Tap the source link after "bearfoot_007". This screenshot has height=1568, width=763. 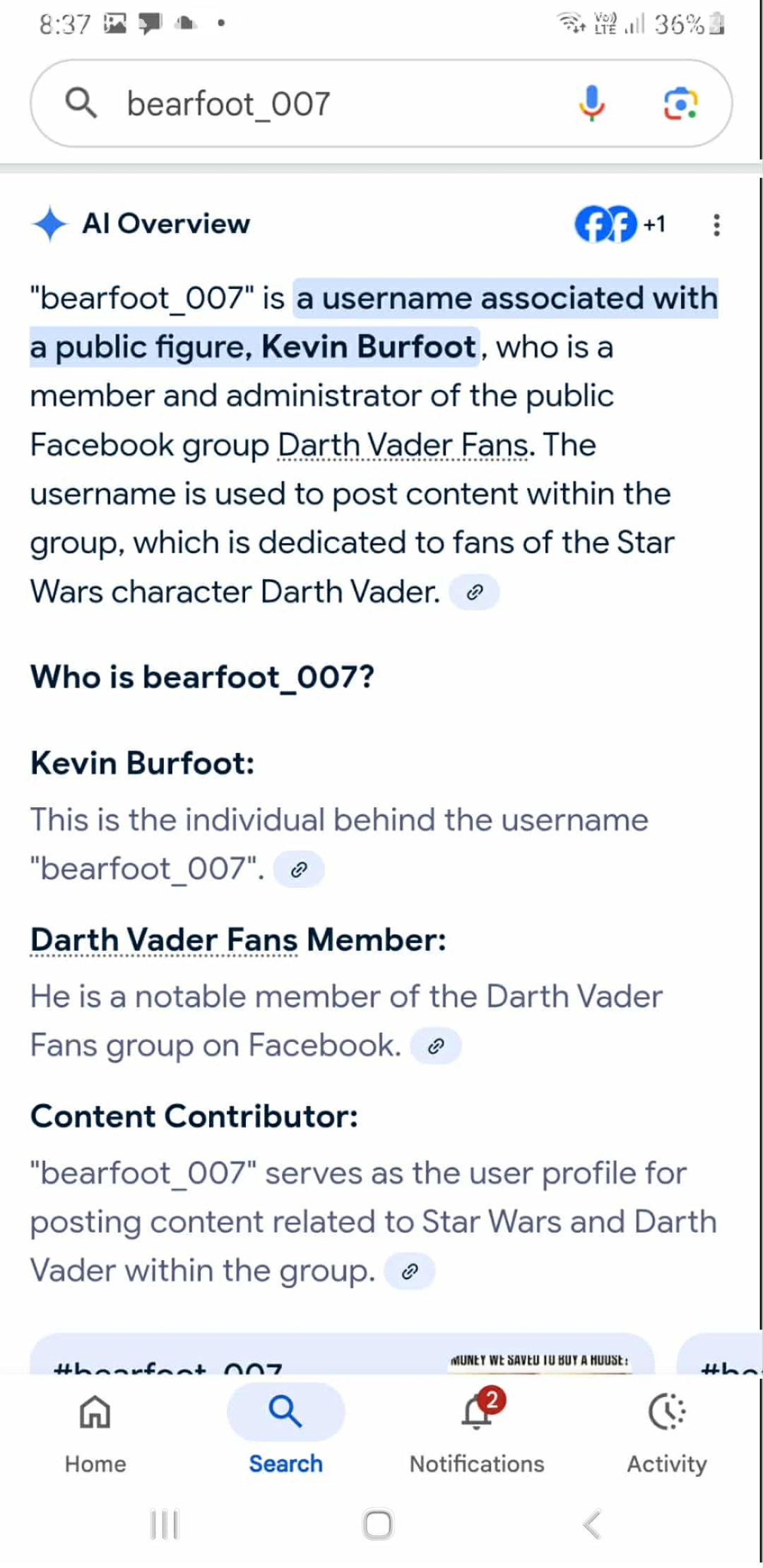pos(299,869)
